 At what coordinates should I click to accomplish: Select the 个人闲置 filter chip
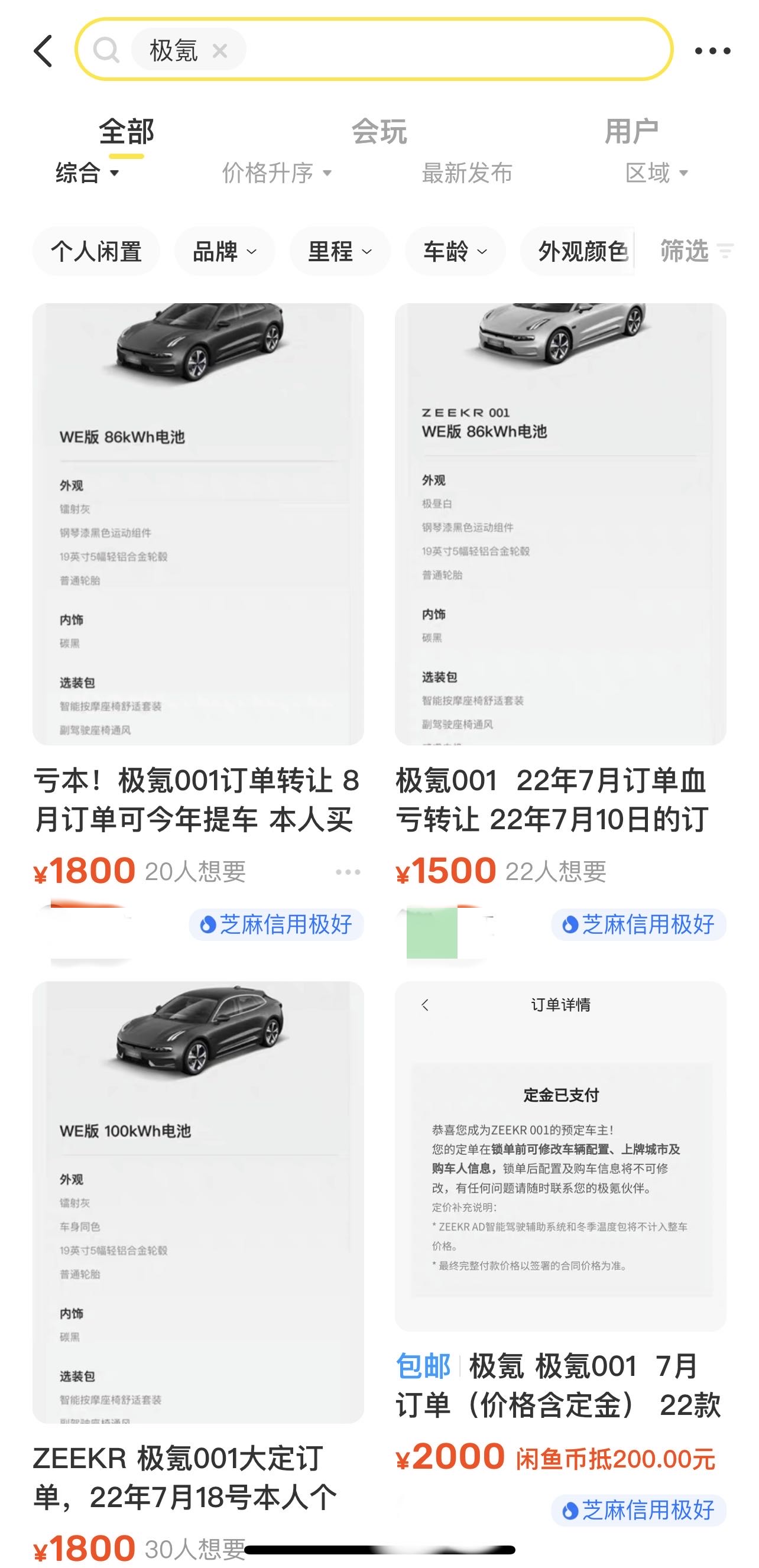[x=96, y=251]
